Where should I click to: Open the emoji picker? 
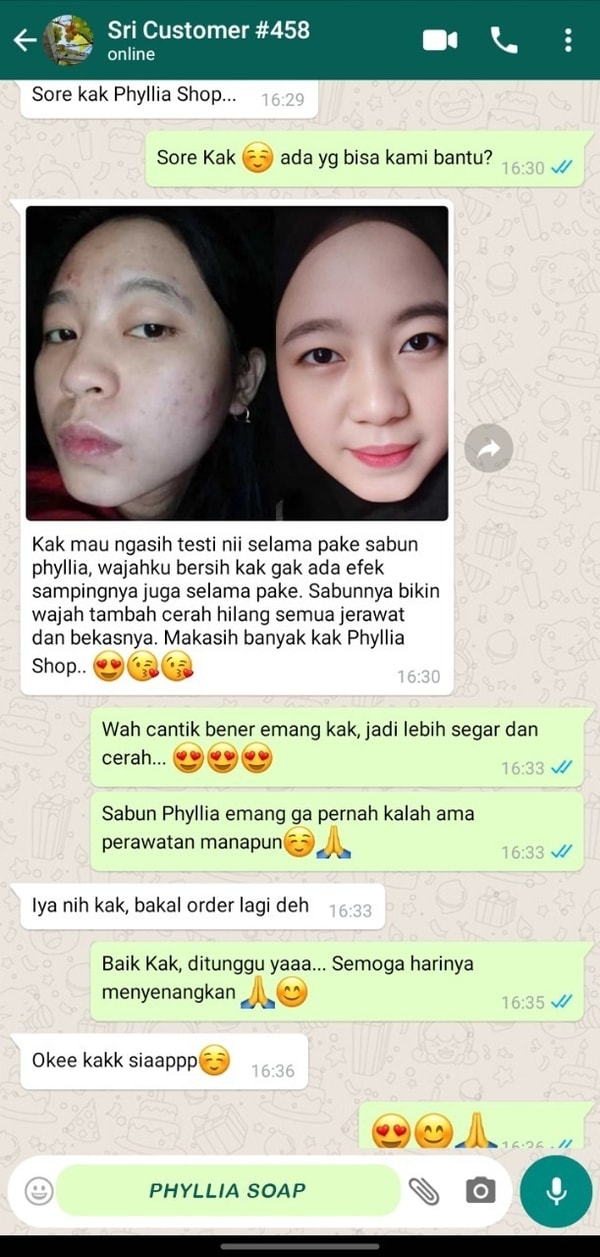point(39,1191)
